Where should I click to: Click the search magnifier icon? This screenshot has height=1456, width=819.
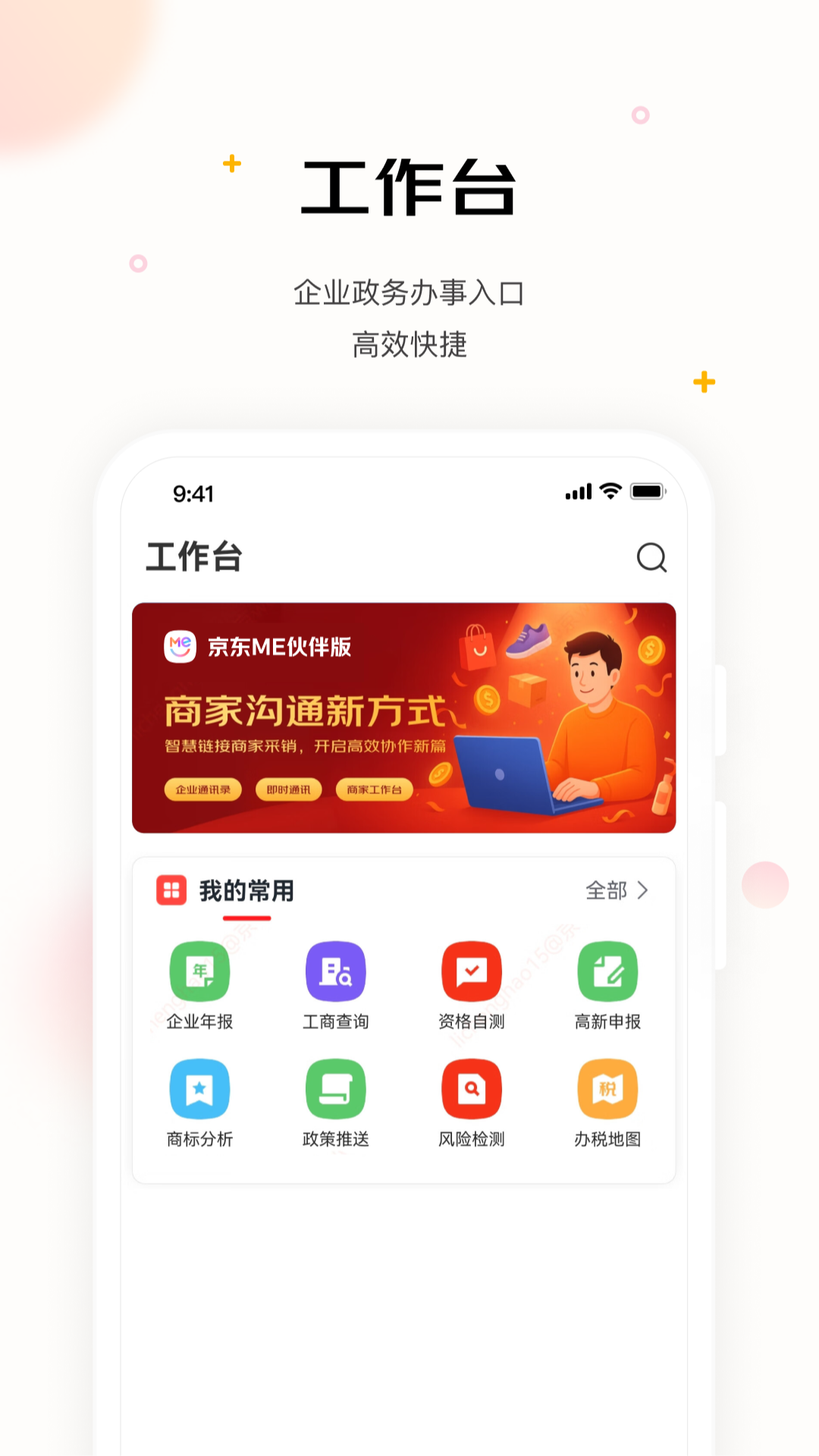pyautogui.click(x=651, y=559)
